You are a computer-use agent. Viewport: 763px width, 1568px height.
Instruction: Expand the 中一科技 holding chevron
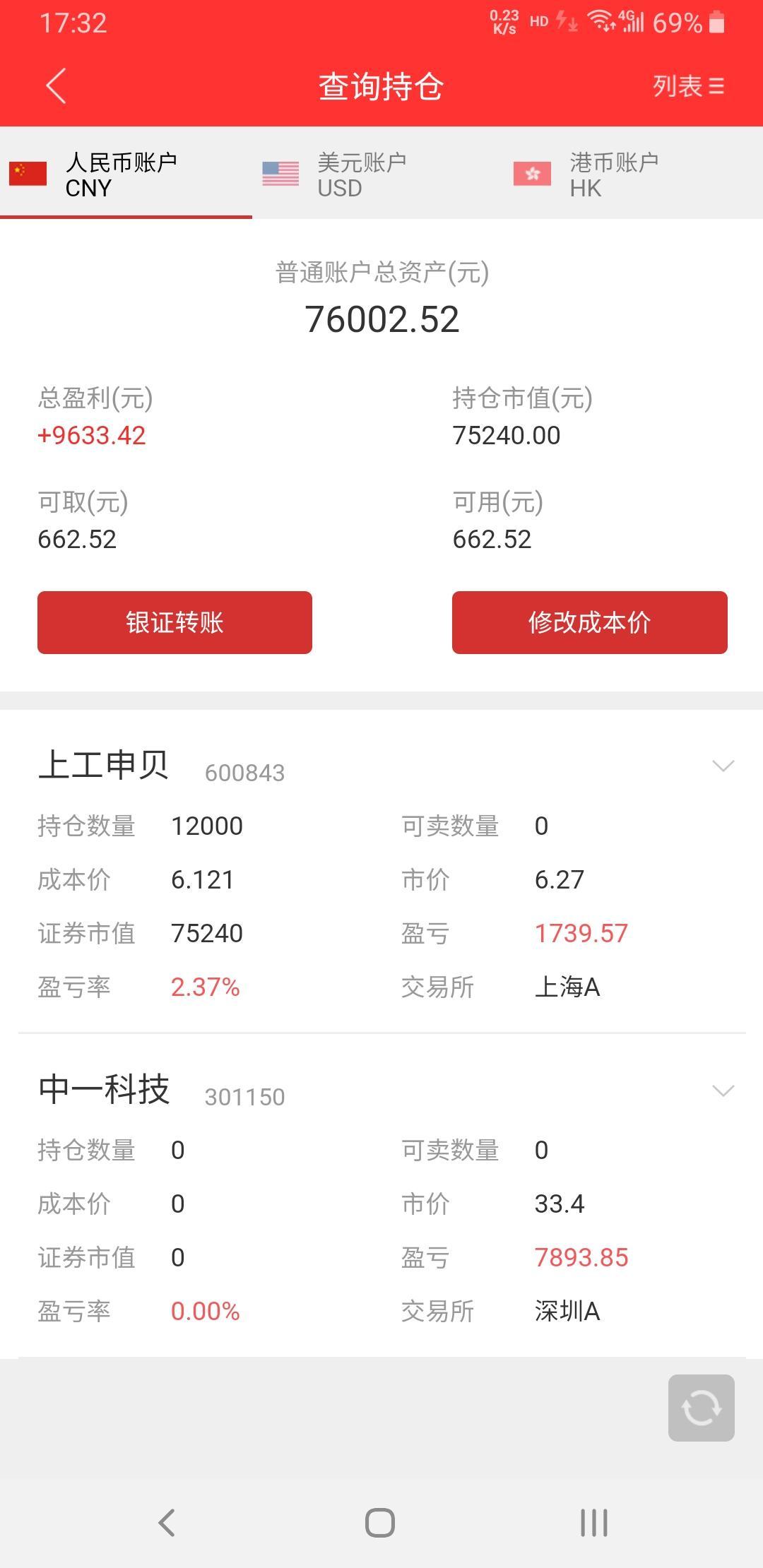pos(723,1091)
